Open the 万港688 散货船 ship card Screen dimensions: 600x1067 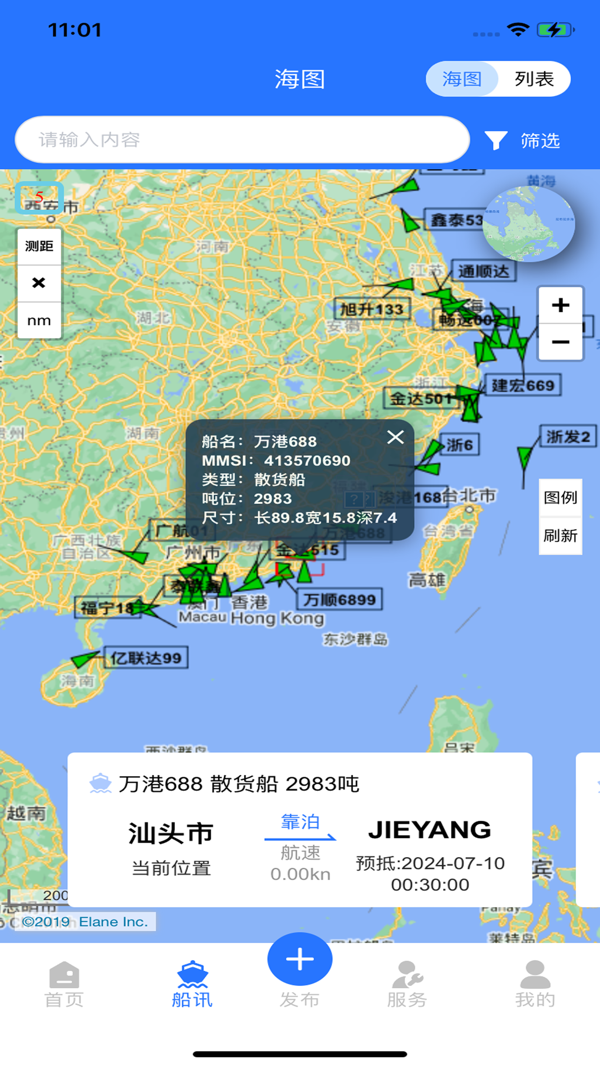[x=300, y=830]
